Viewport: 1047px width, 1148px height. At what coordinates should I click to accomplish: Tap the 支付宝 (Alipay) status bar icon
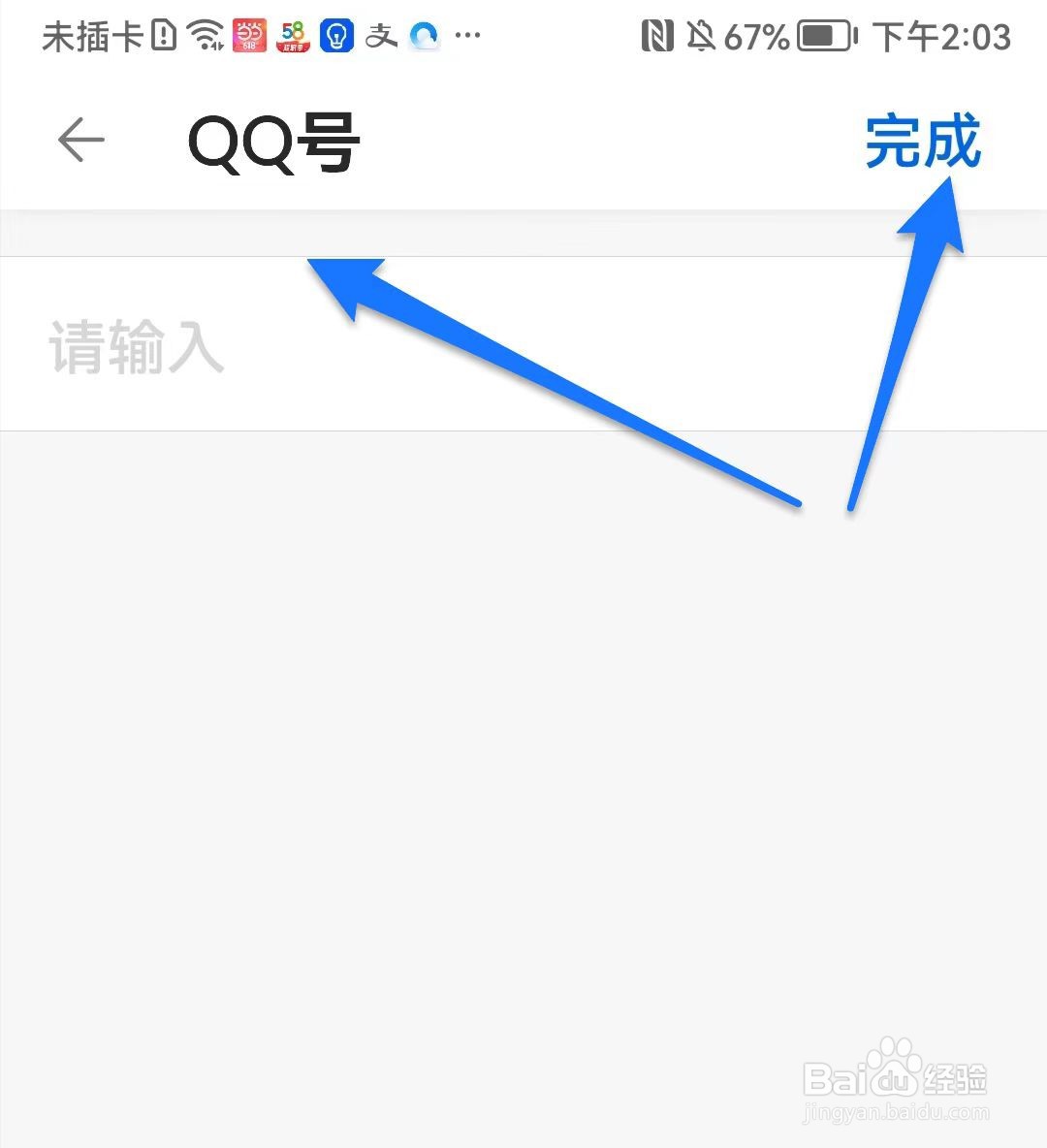click(380, 35)
